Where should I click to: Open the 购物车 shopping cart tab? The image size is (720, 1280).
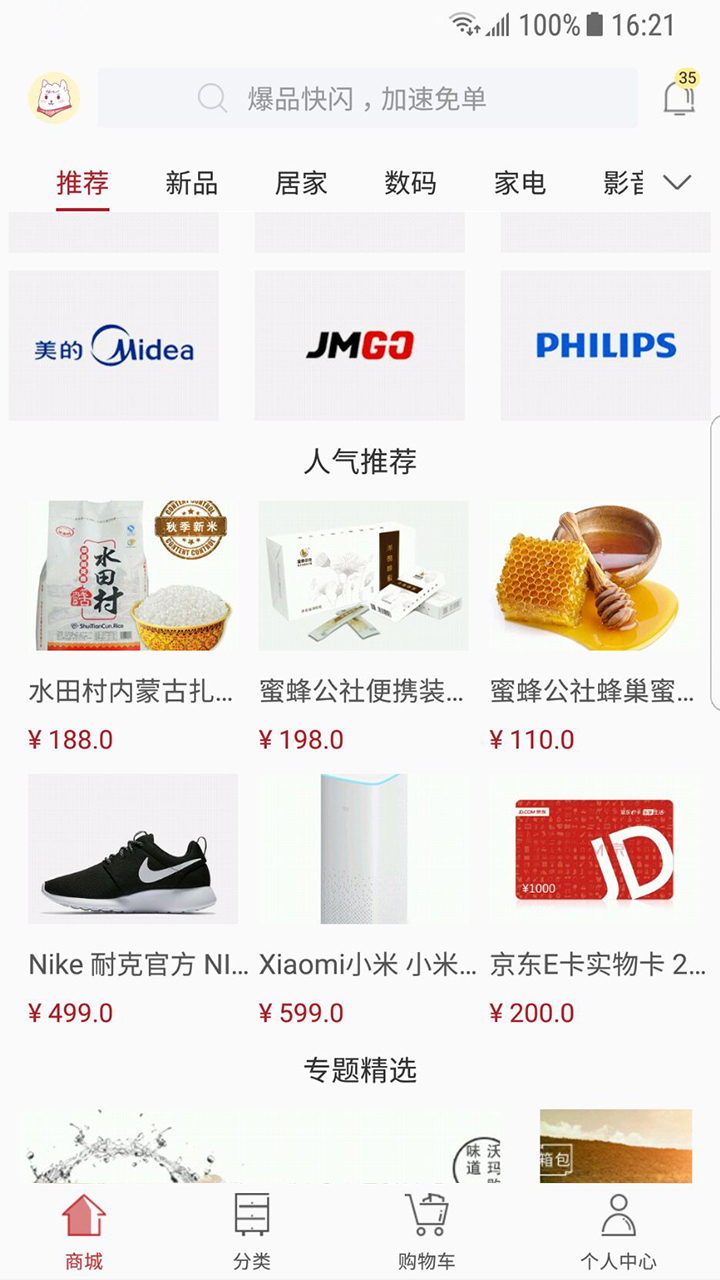pos(426,1230)
